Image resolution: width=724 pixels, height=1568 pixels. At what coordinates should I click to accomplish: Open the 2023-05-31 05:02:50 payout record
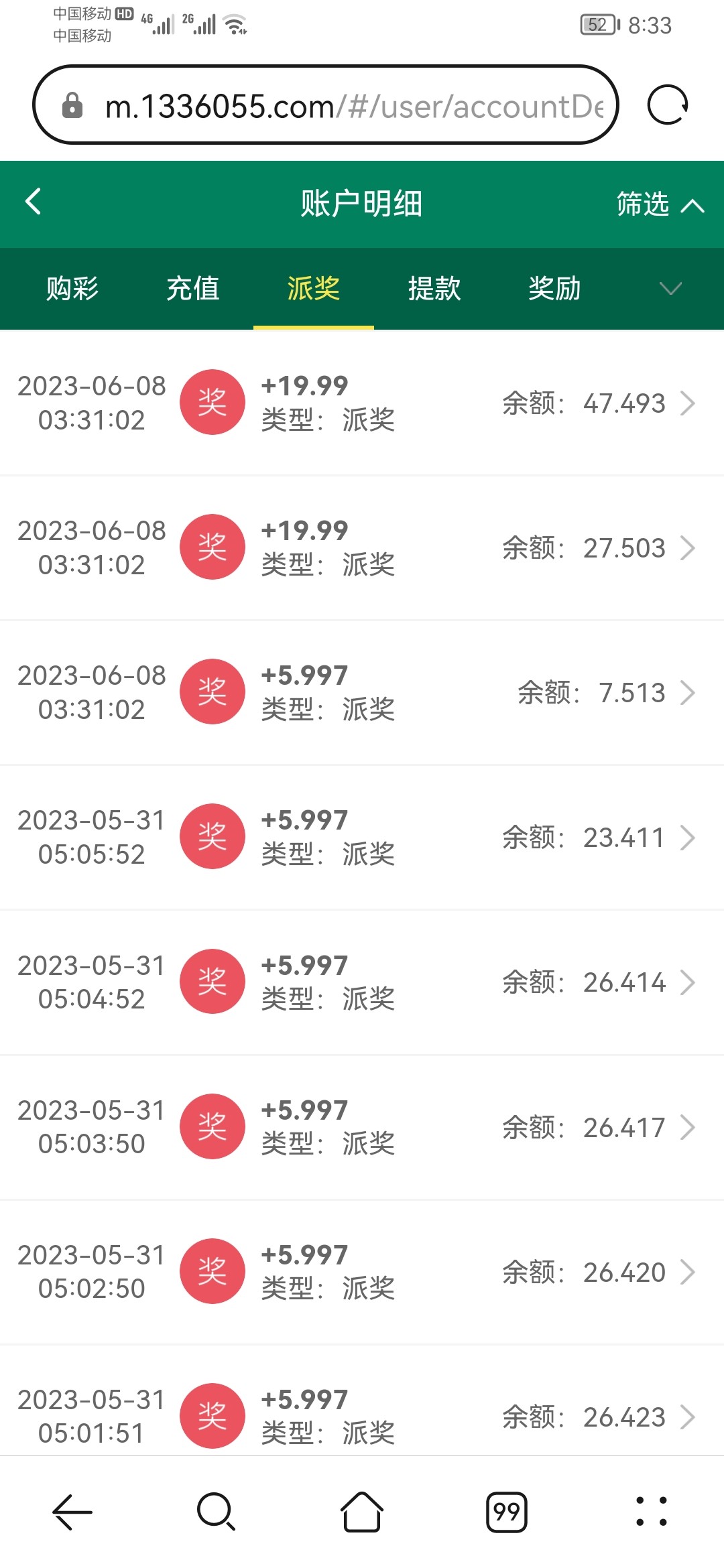click(x=362, y=1272)
